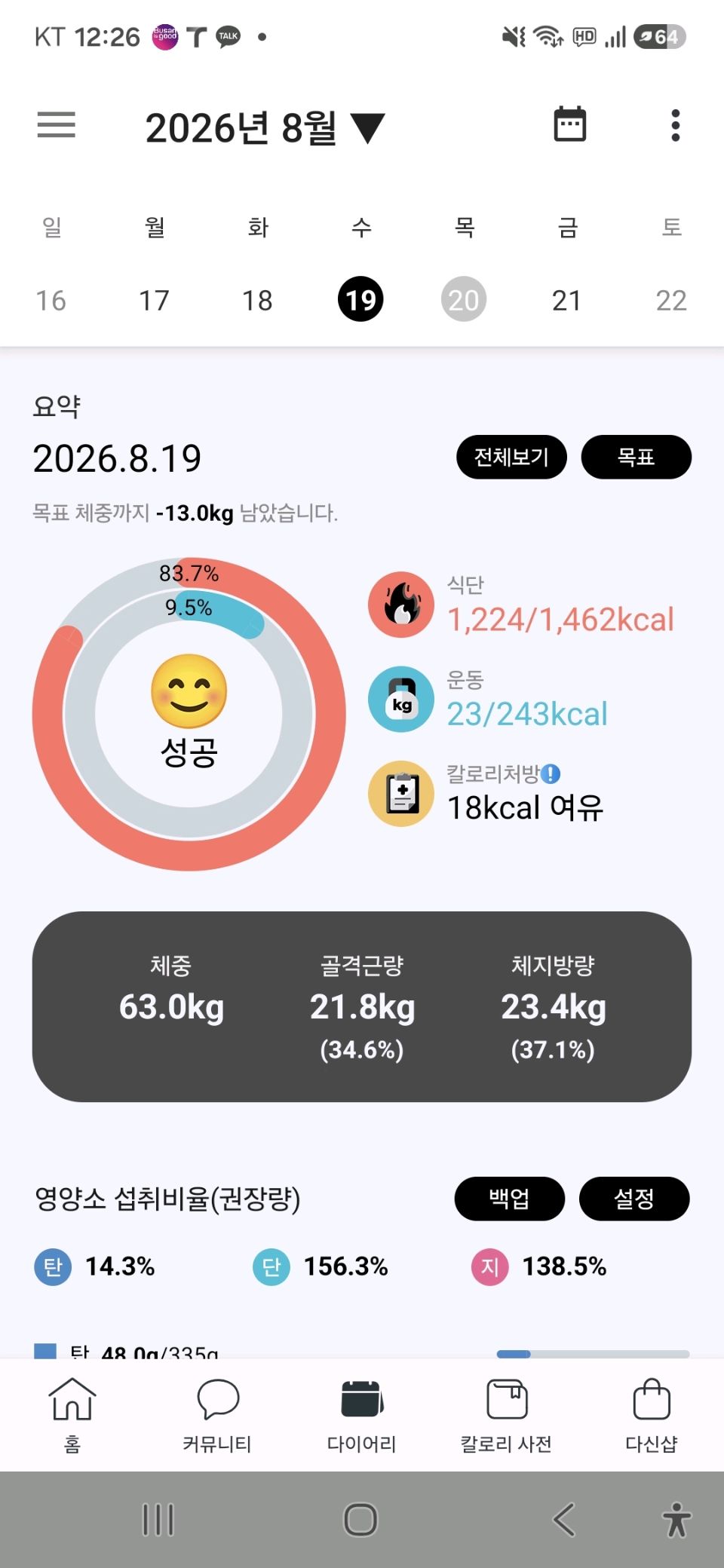Switch to the 커뮤니티 tab
This screenshot has height=1568, width=724.
[217, 1415]
